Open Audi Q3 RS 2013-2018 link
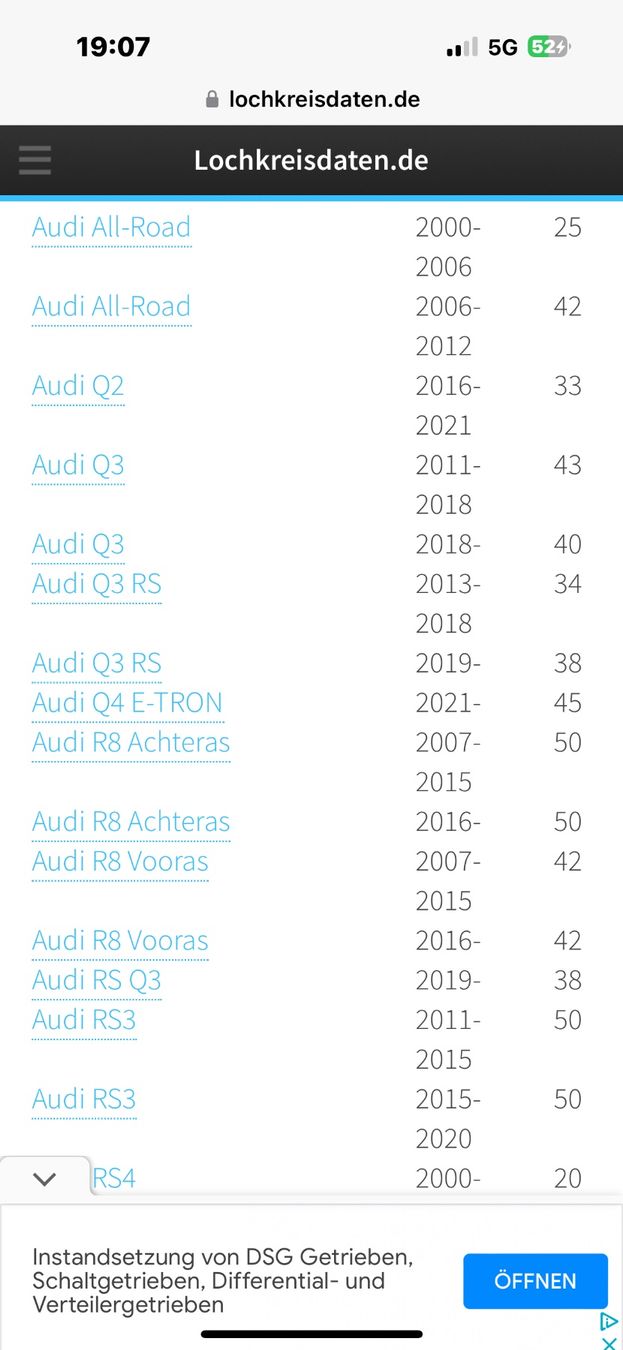Image resolution: width=623 pixels, height=1350 pixels. pyautogui.click(x=96, y=584)
